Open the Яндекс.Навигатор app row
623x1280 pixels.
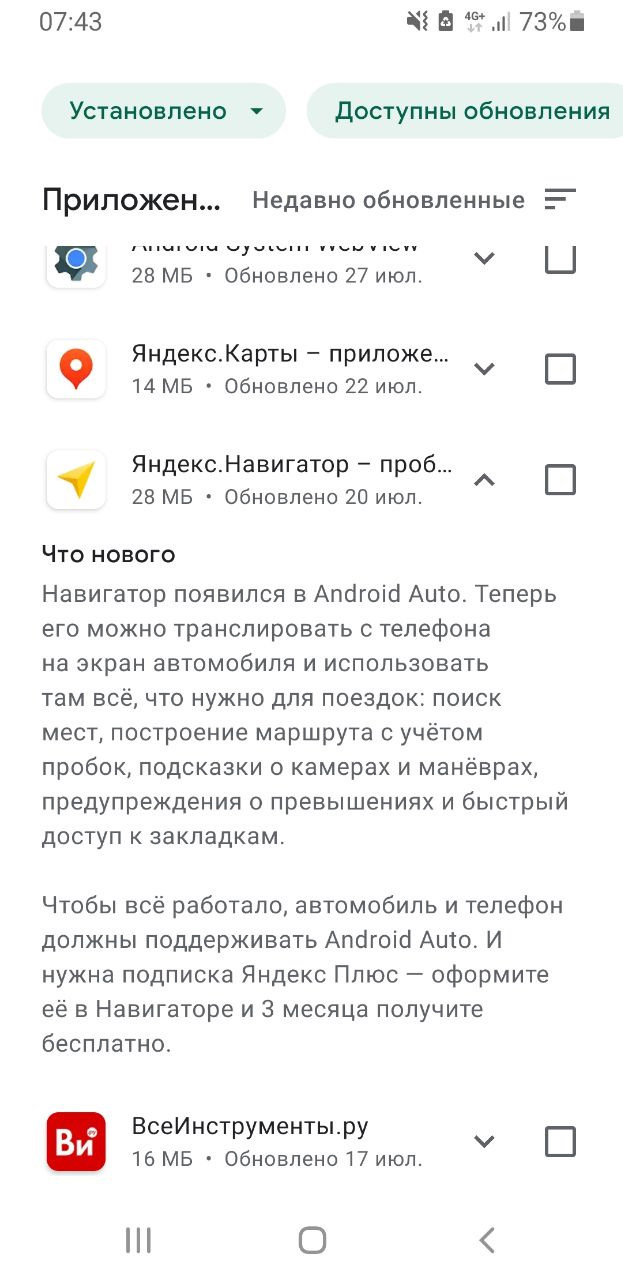click(290, 479)
